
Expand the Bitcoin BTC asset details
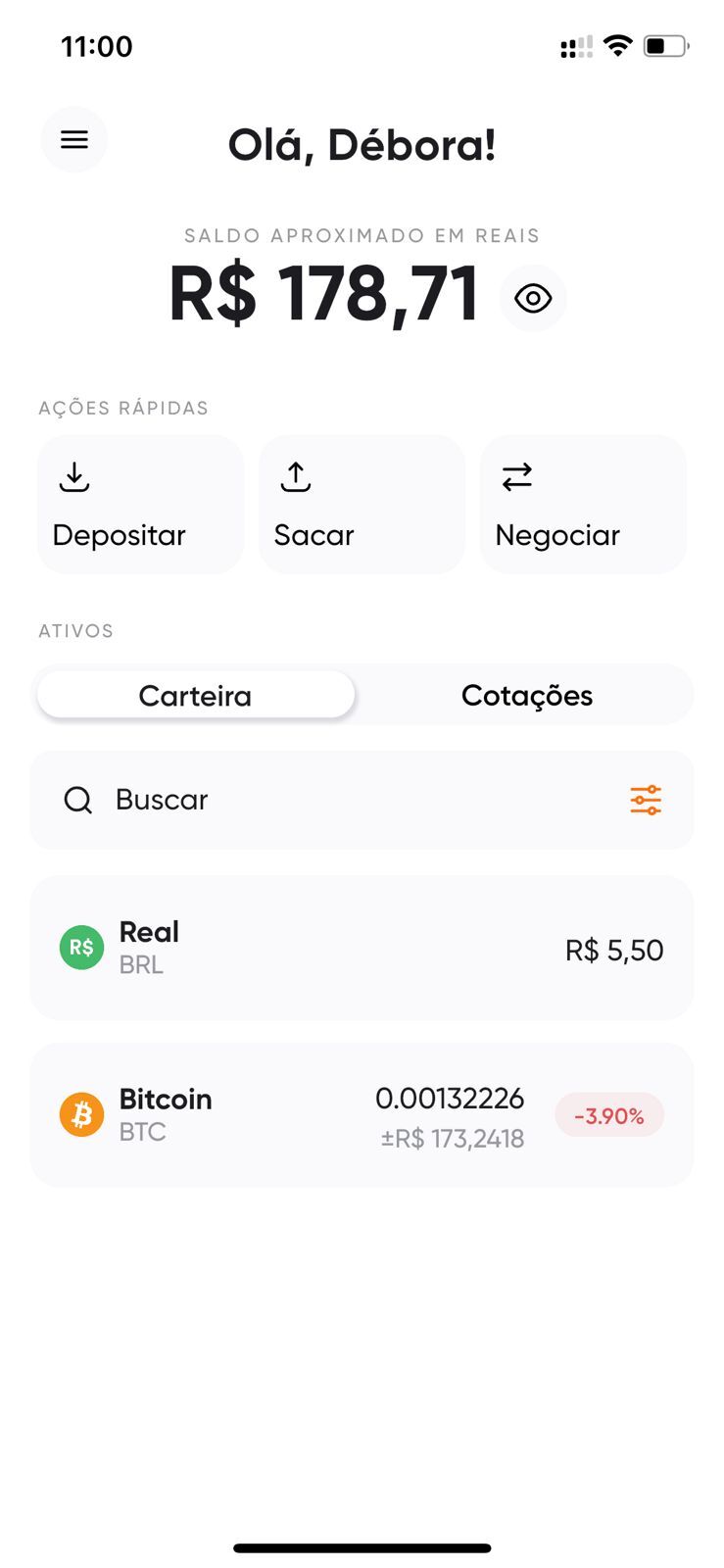pyautogui.click(x=362, y=1114)
